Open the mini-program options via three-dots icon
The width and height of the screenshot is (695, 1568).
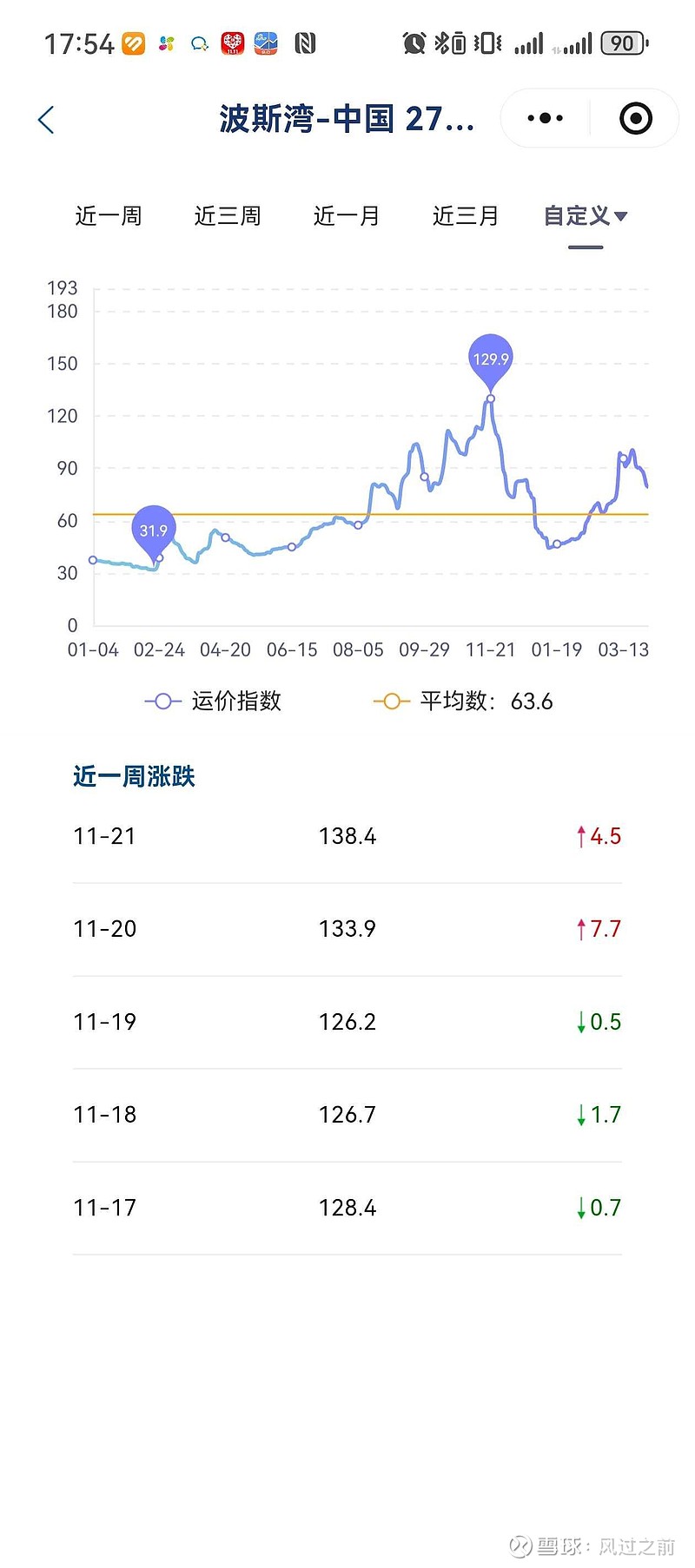(543, 118)
